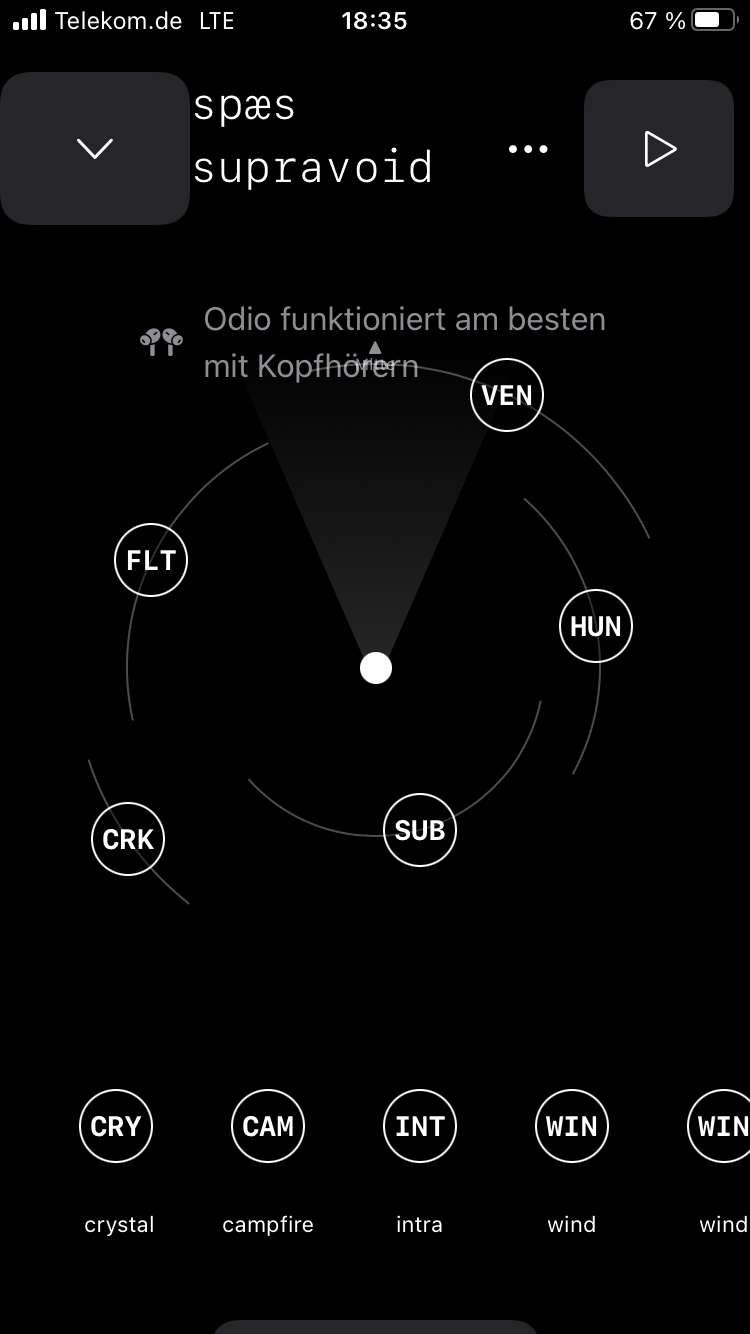Choose the wind soundscape beside intra
This screenshot has width=750, height=1334.
[572, 1126]
